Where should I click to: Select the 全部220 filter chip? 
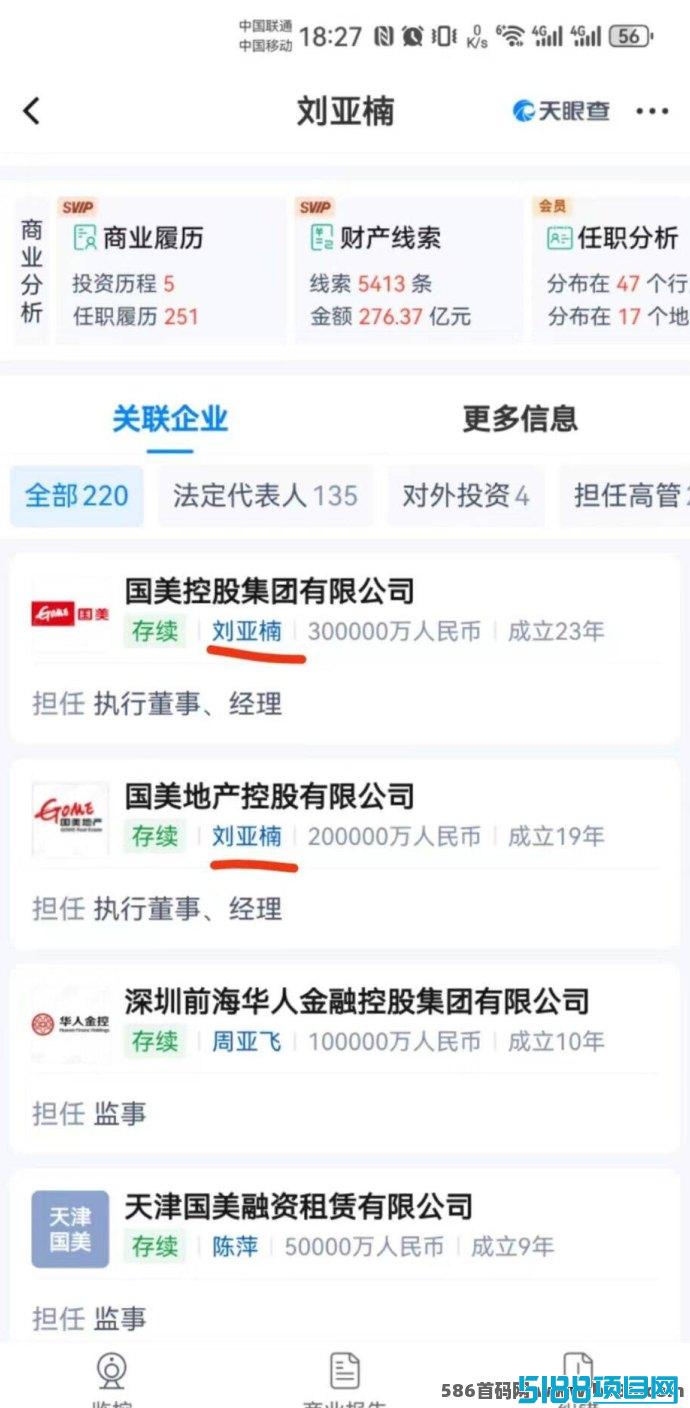77,496
